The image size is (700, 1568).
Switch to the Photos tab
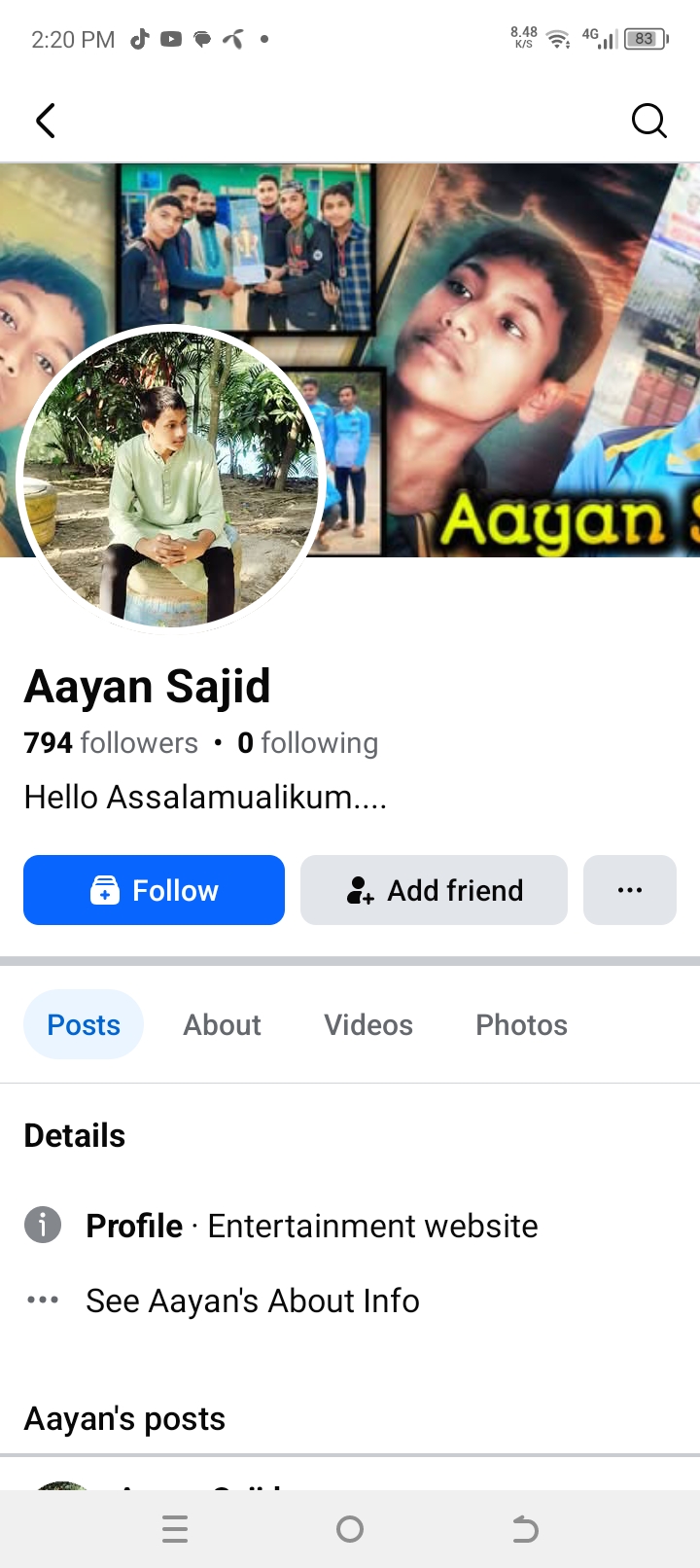pyautogui.click(x=521, y=1024)
